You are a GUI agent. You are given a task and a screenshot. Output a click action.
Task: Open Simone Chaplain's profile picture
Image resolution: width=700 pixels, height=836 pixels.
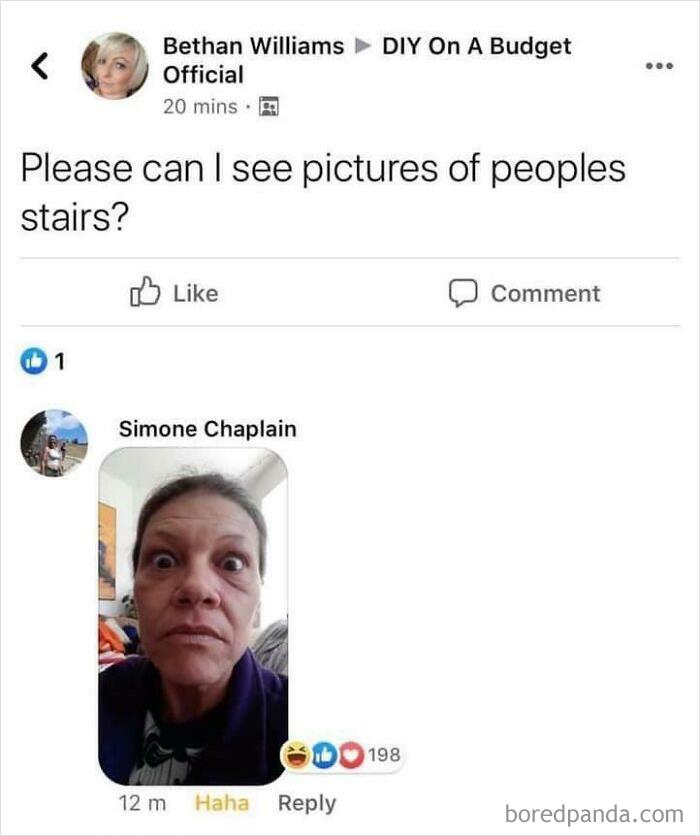[x=54, y=442]
